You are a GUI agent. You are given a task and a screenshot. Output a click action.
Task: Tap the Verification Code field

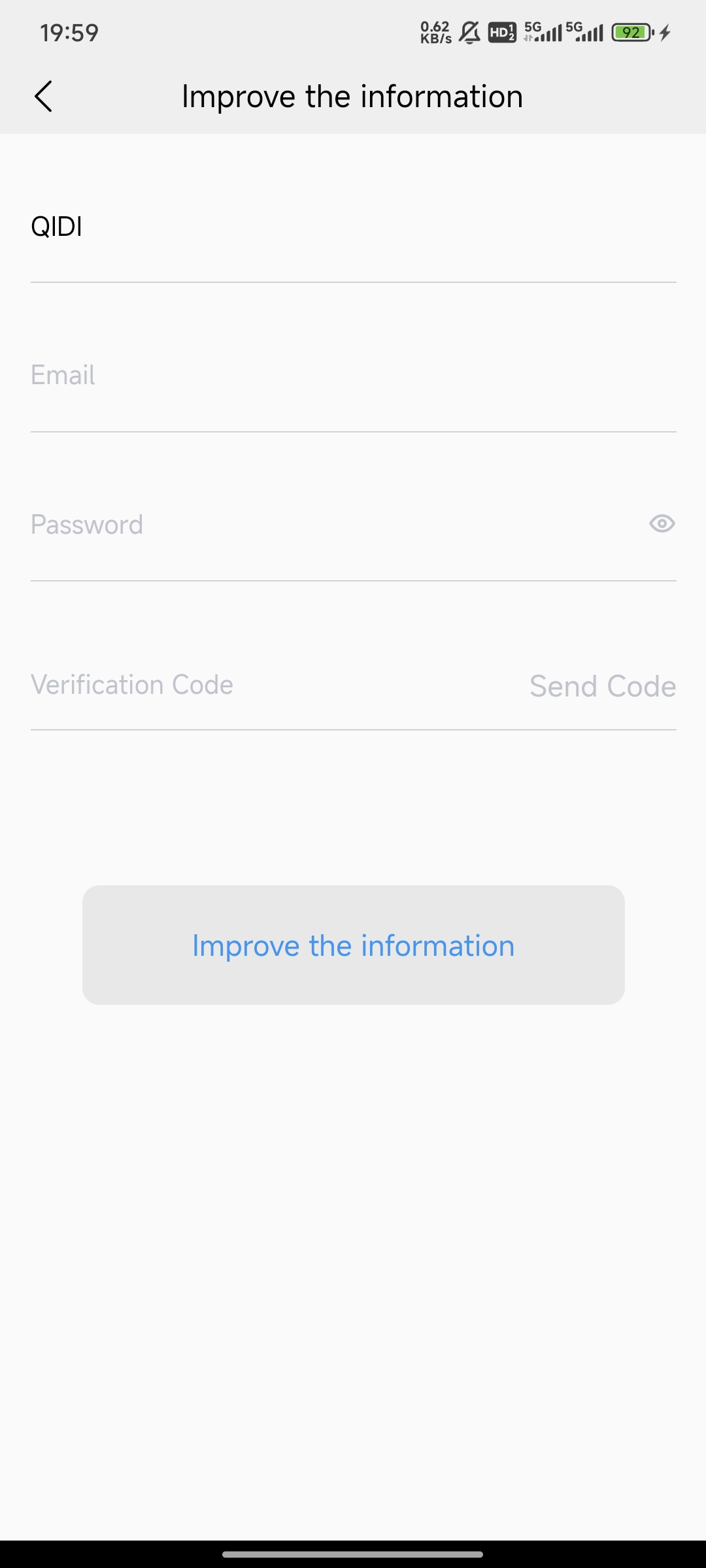click(x=261, y=686)
